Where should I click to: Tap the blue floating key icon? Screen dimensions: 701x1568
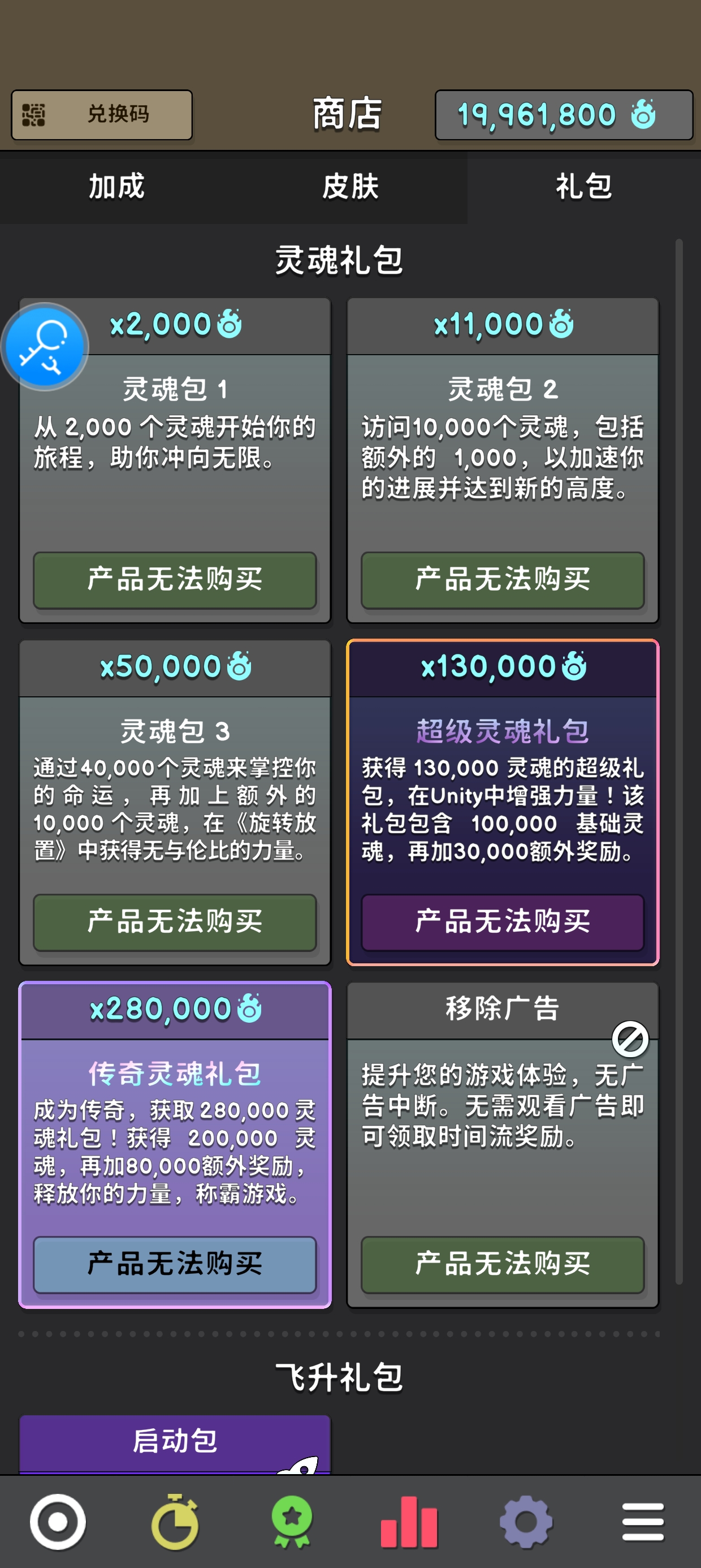click(45, 346)
